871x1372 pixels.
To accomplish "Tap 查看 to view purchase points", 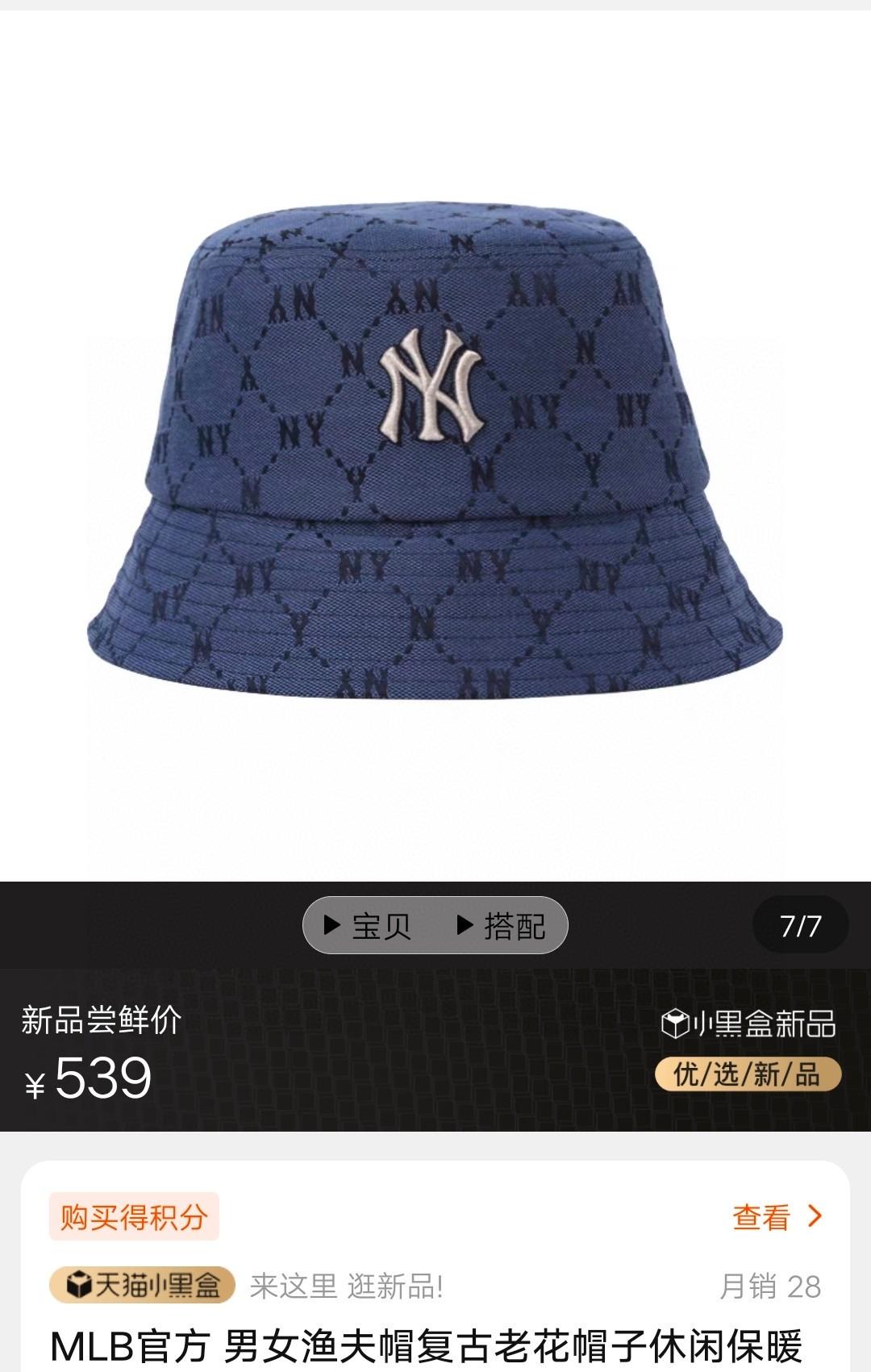I will 777,1216.
